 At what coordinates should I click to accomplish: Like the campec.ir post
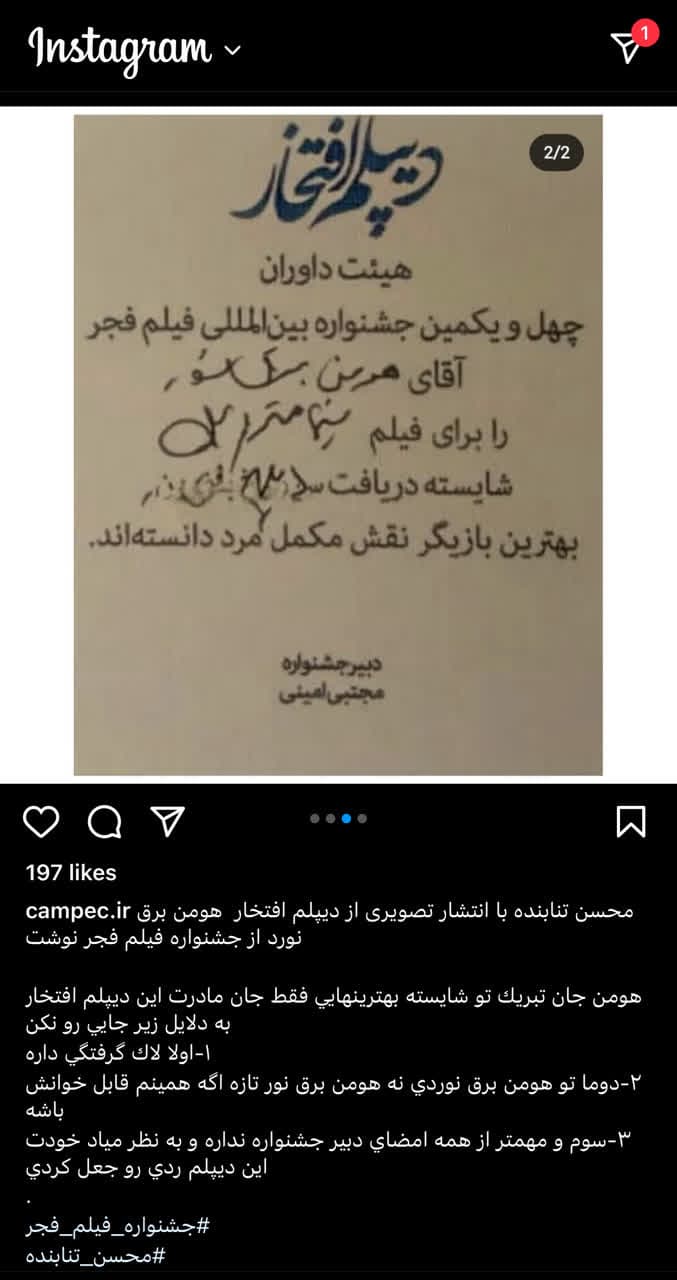[41, 821]
